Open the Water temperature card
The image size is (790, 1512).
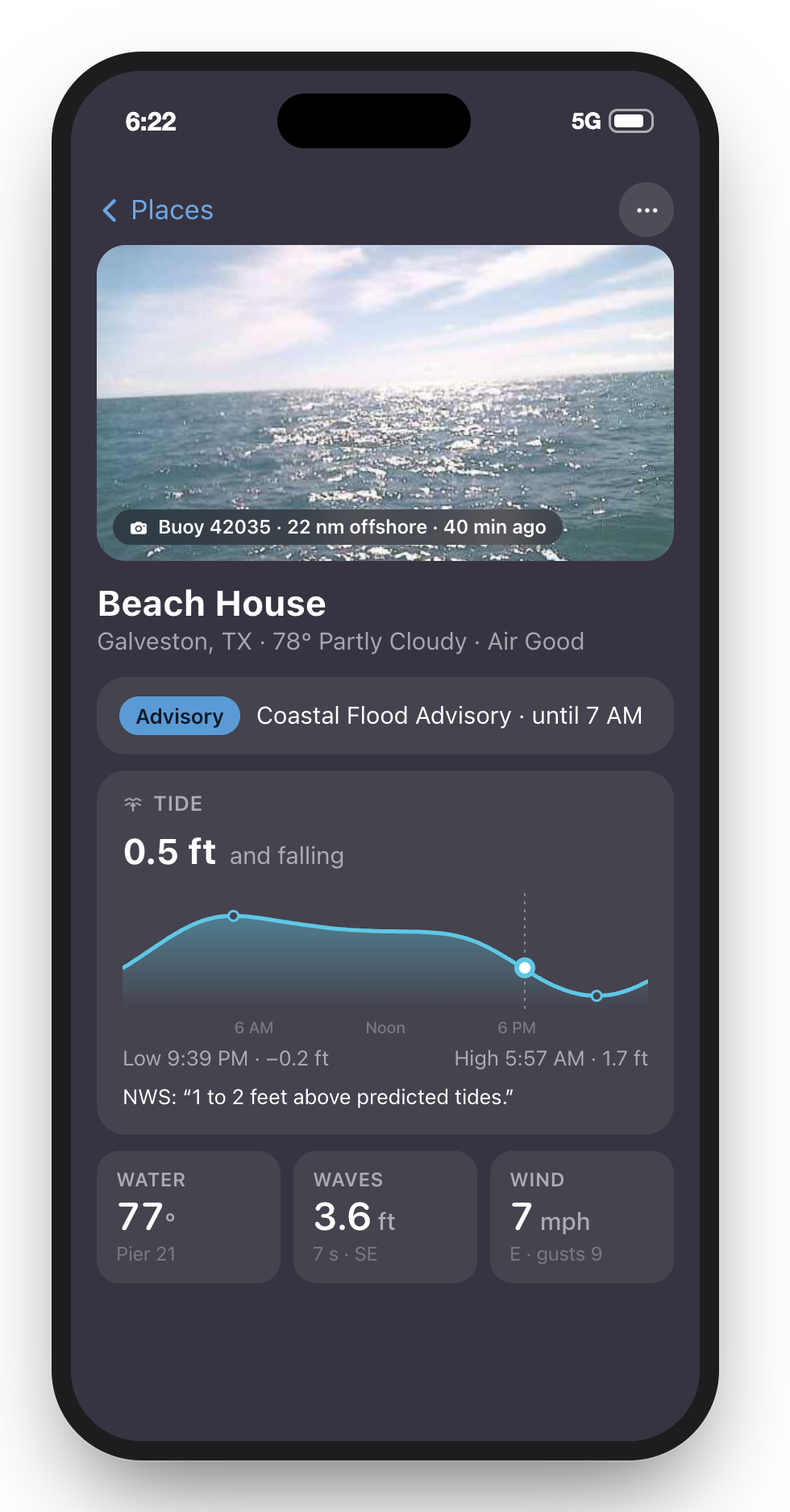(x=189, y=1217)
